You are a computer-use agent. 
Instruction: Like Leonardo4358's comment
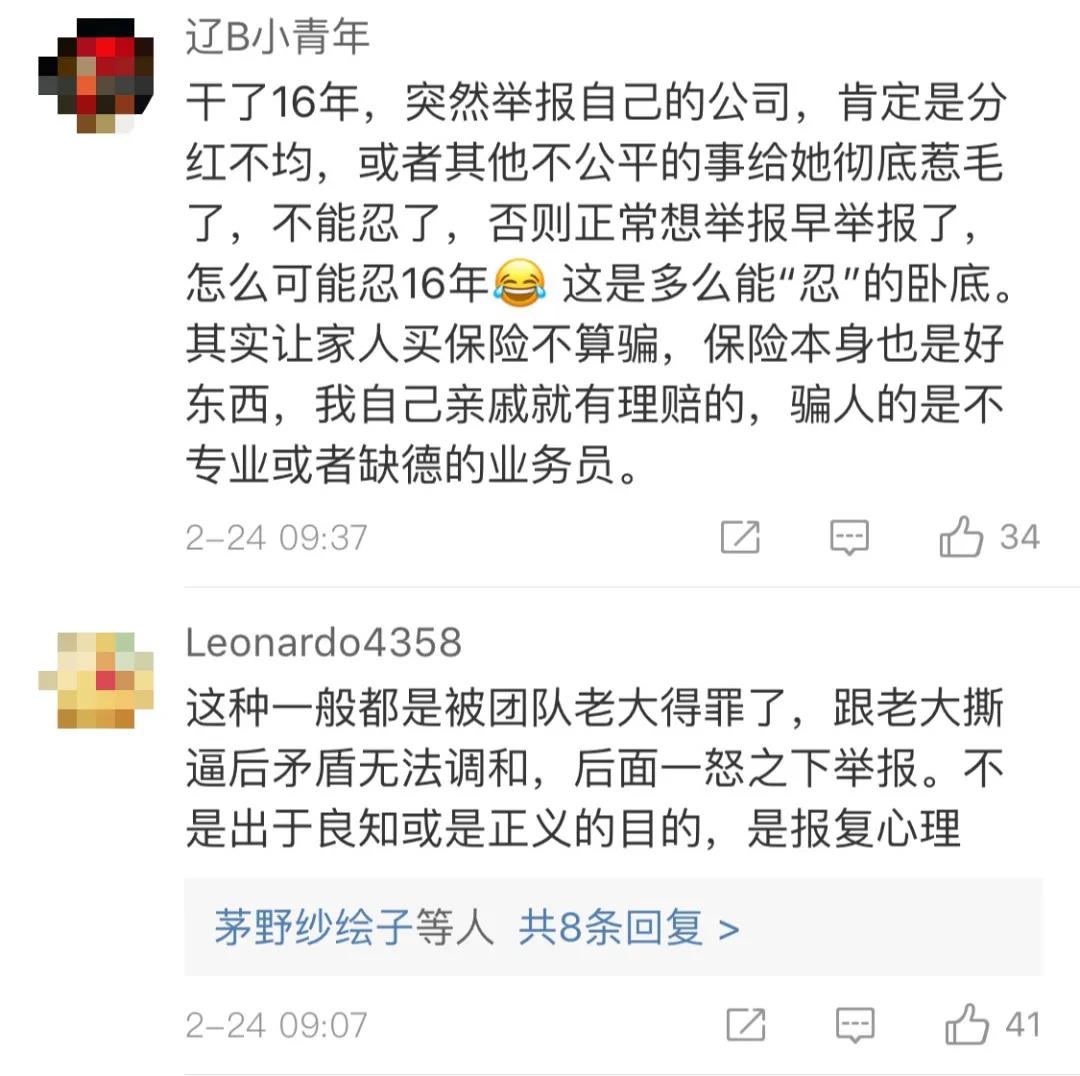click(x=966, y=1025)
